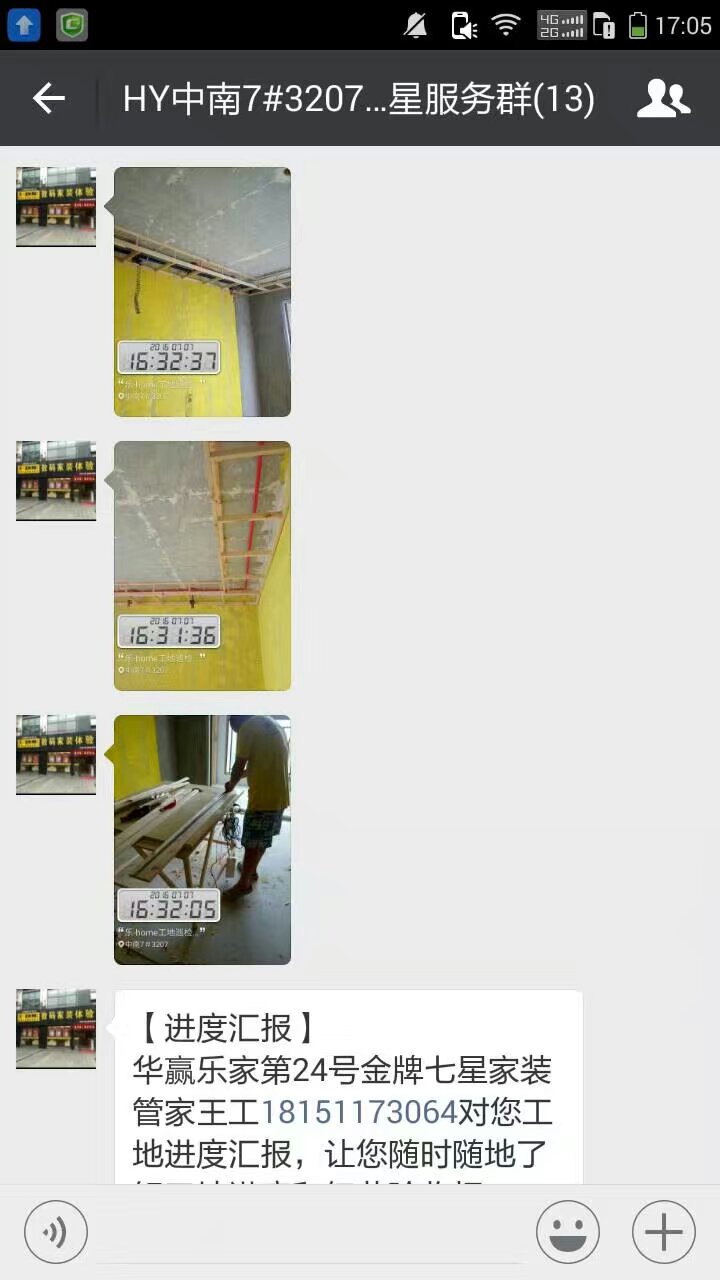
Task: View photo timestamped 16:32:05
Action: (202, 839)
